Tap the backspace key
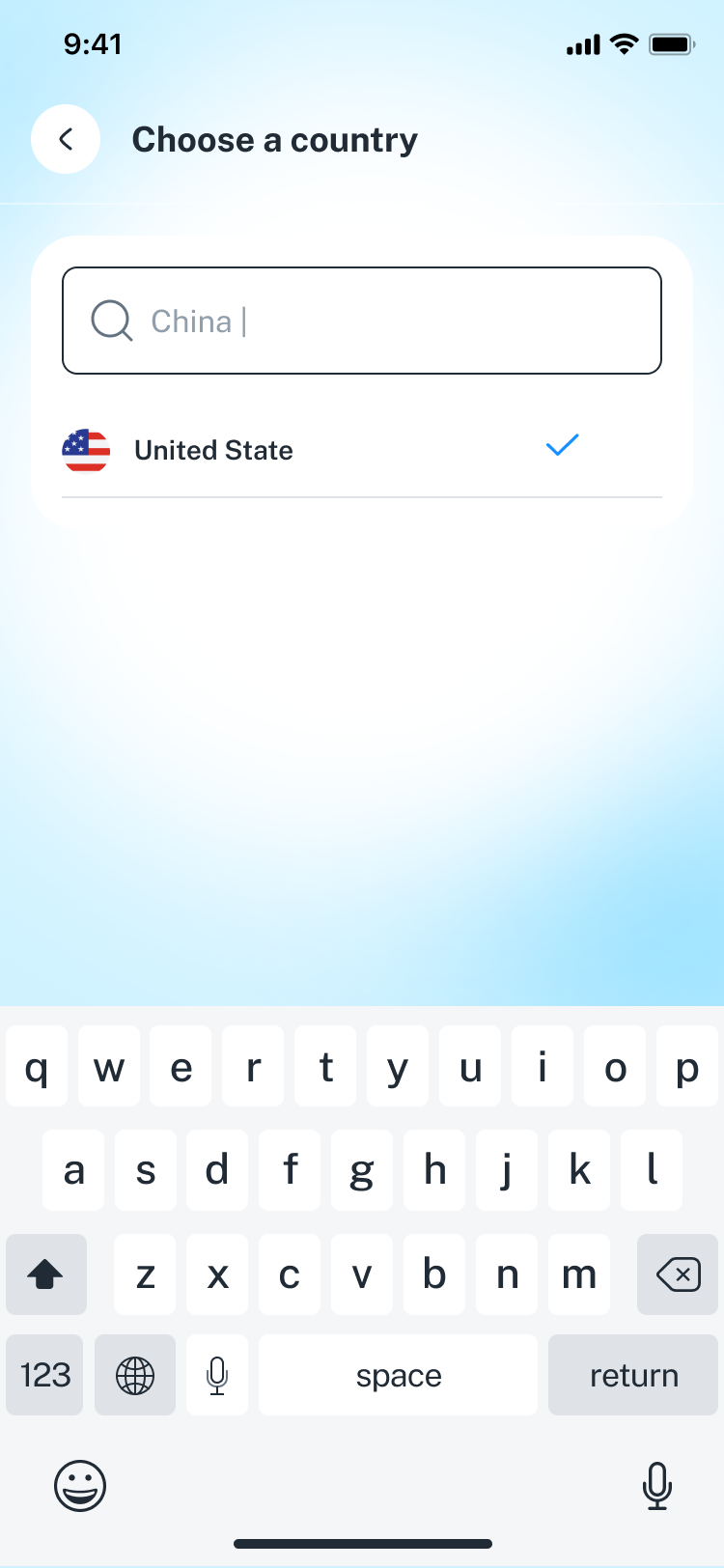The image size is (724, 1568). click(x=678, y=1274)
